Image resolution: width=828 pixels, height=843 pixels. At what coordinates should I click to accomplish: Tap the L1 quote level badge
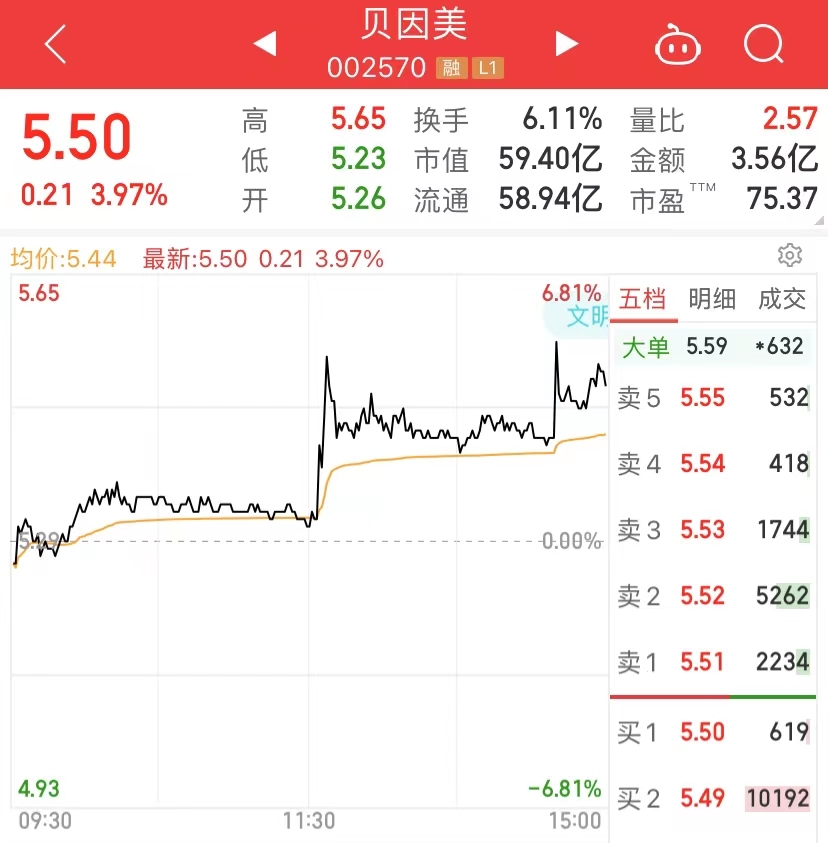pyautogui.click(x=488, y=69)
